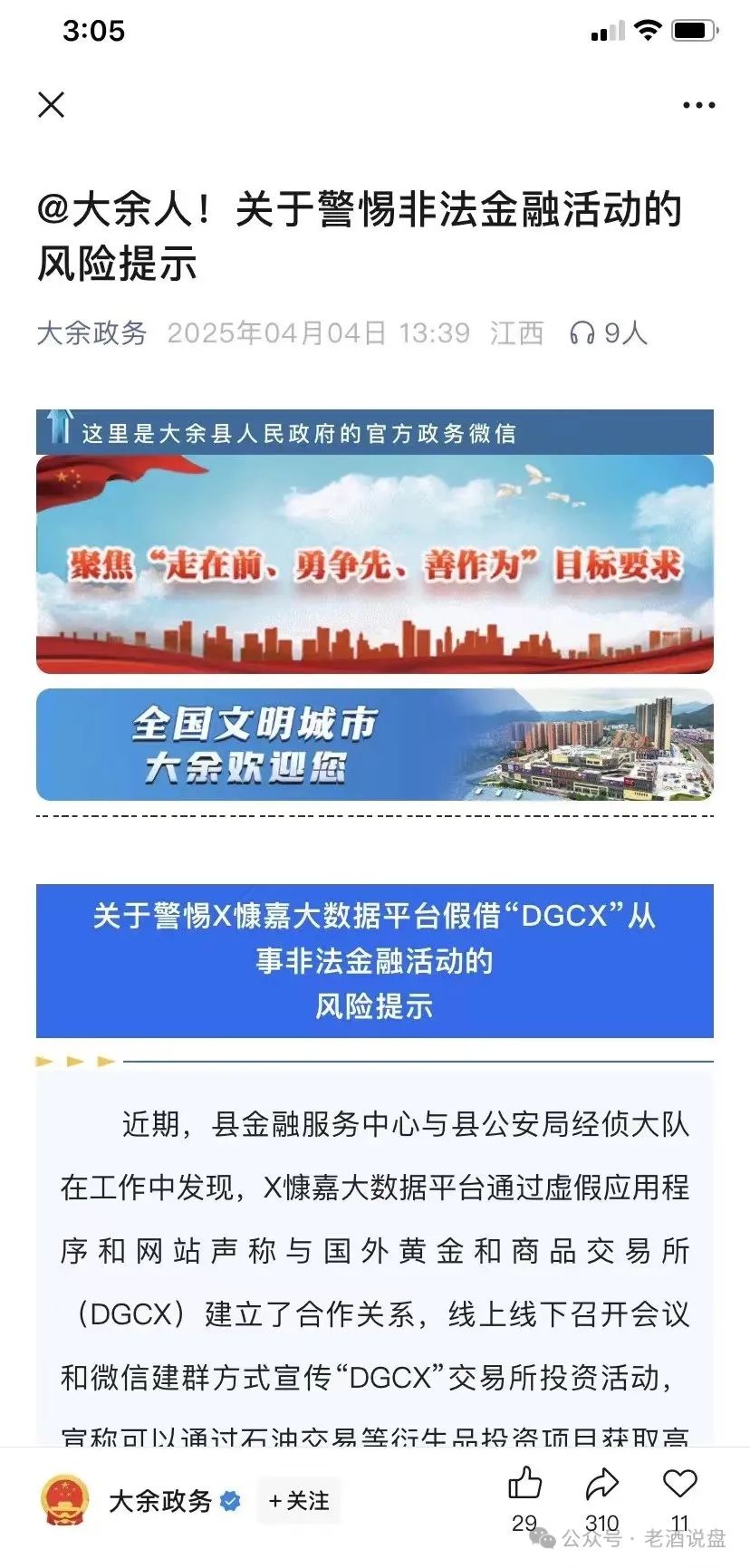
Task: Open the 大余政务 account name link
Action: (91, 333)
